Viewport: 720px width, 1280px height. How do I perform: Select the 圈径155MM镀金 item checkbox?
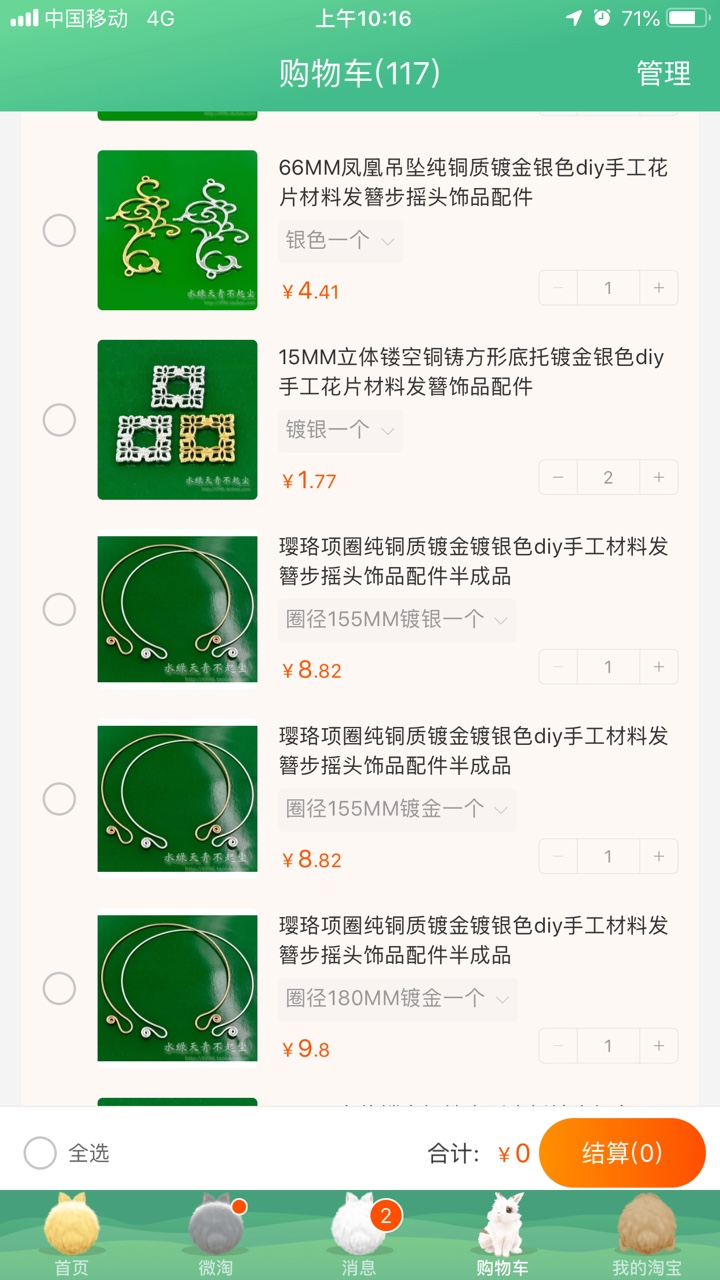point(59,799)
